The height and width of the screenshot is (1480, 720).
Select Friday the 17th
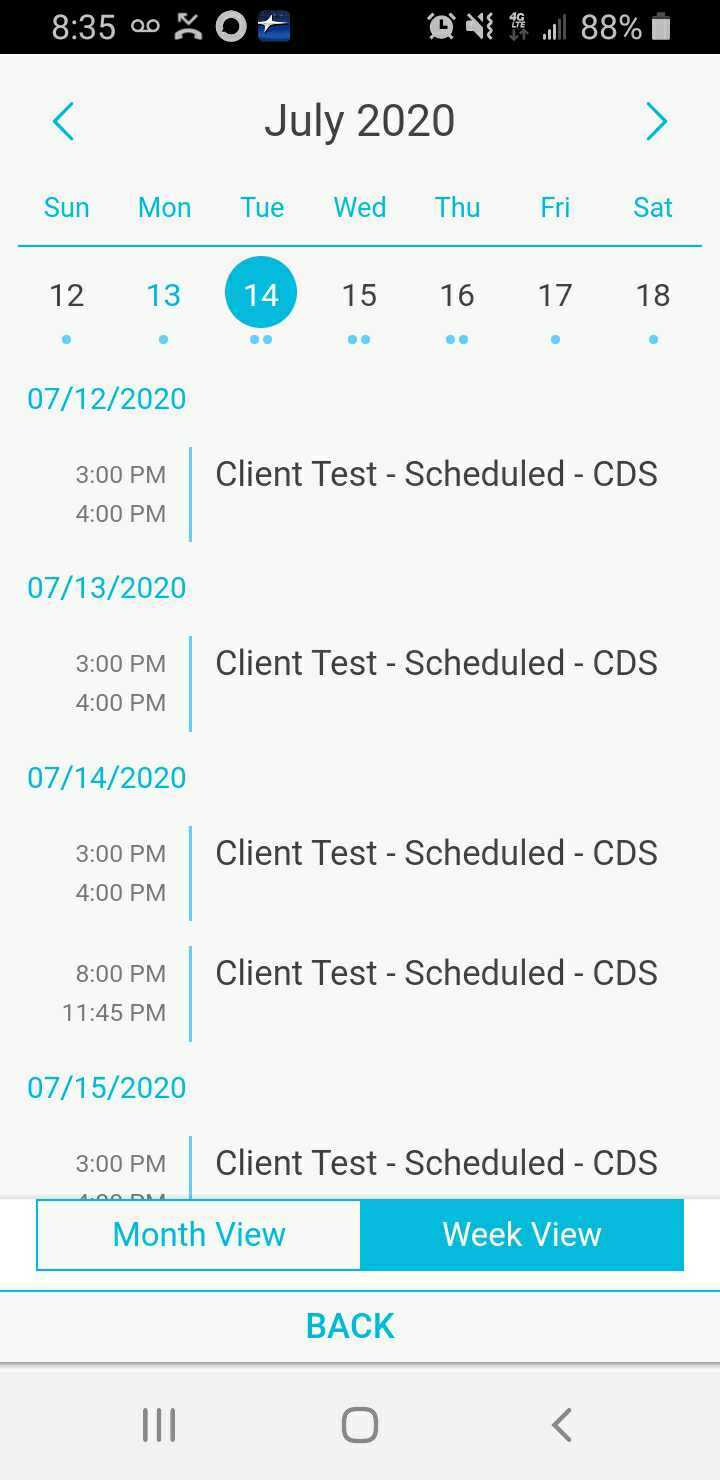point(555,295)
